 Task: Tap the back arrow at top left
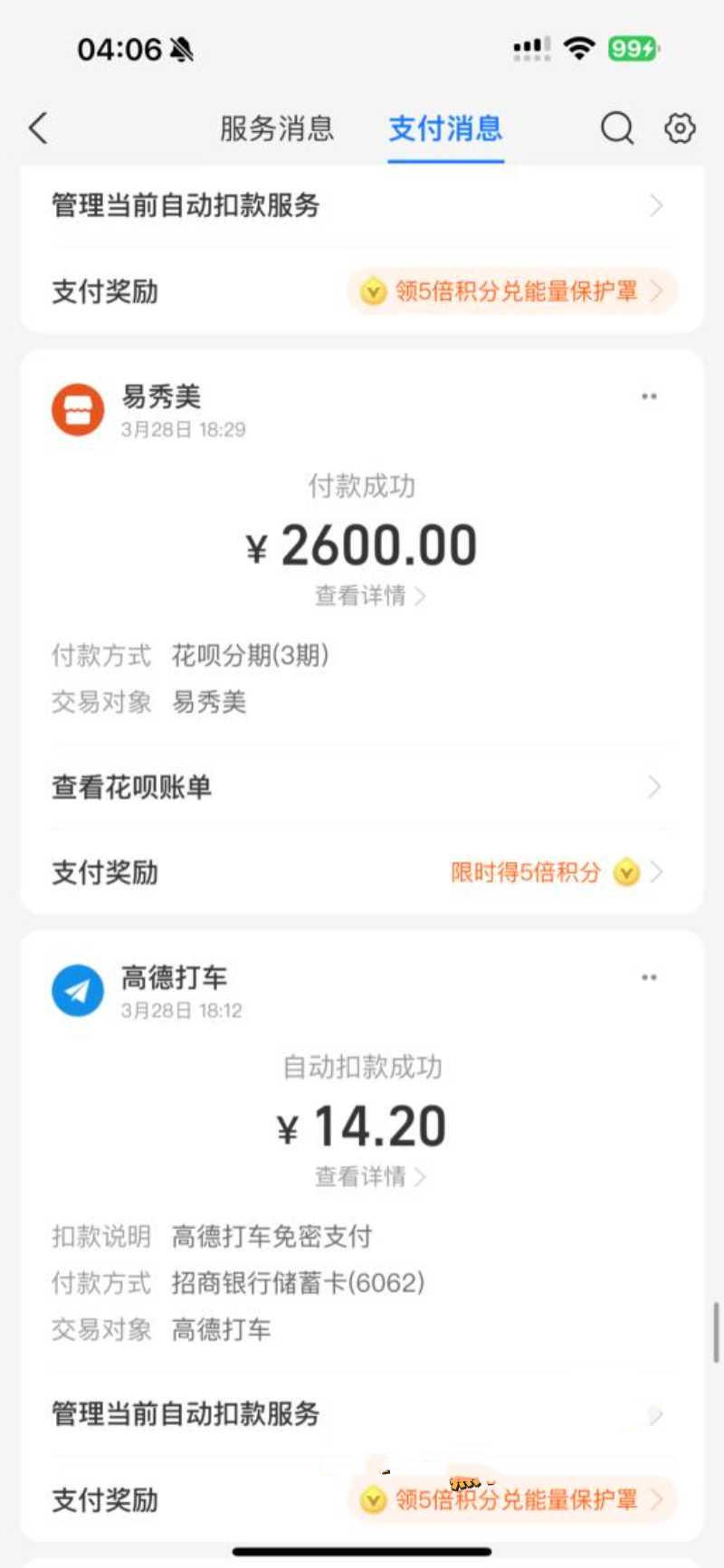36,128
